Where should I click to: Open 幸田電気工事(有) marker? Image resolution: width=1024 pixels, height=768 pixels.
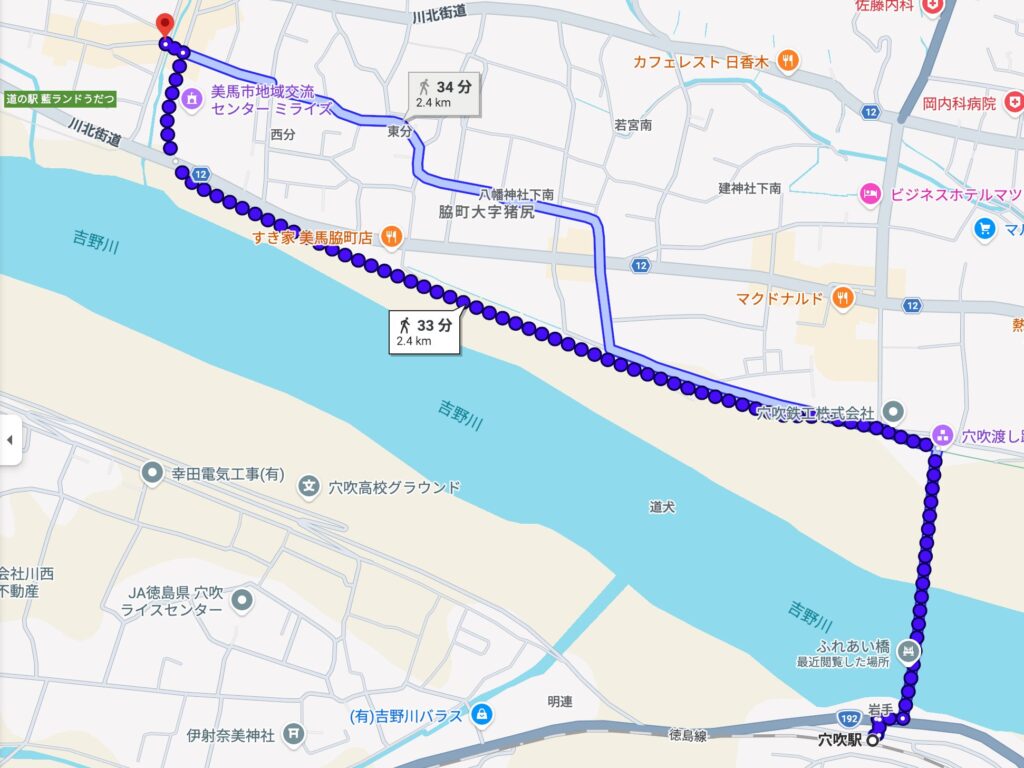coord(151,472)
